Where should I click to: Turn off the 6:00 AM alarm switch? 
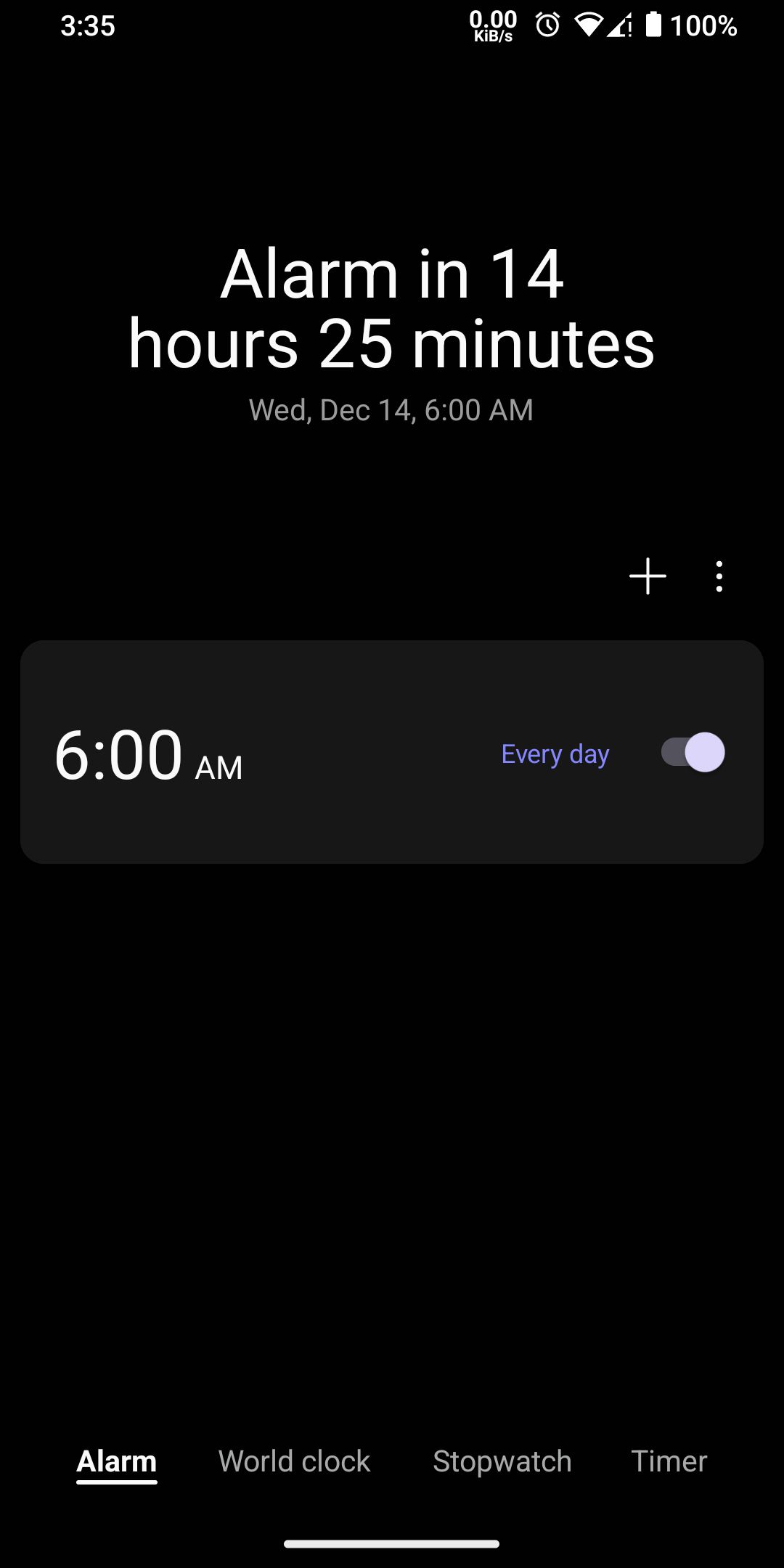693,752
